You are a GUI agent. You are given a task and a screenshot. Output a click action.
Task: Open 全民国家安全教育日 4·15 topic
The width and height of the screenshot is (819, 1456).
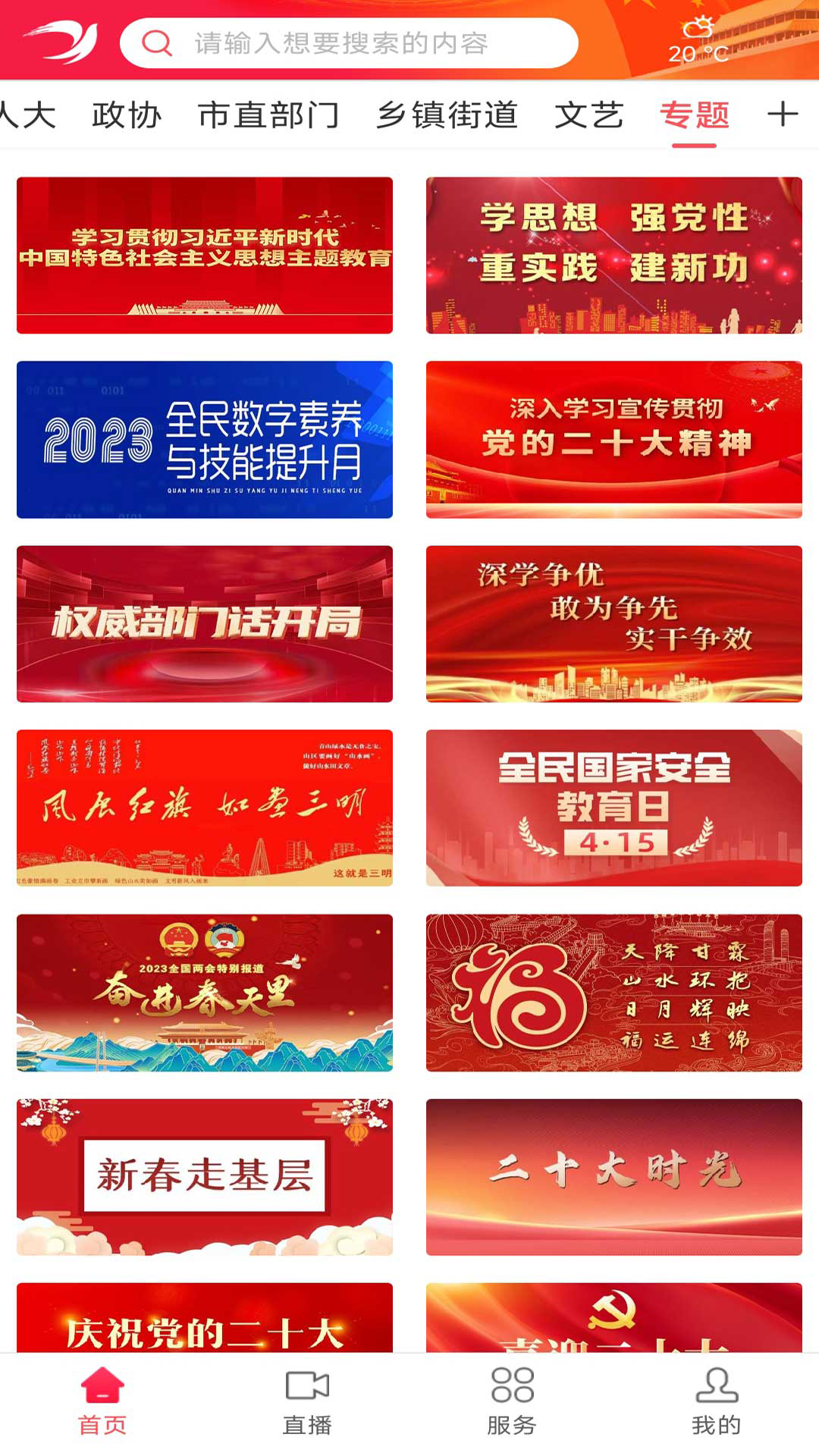point(613,808)
